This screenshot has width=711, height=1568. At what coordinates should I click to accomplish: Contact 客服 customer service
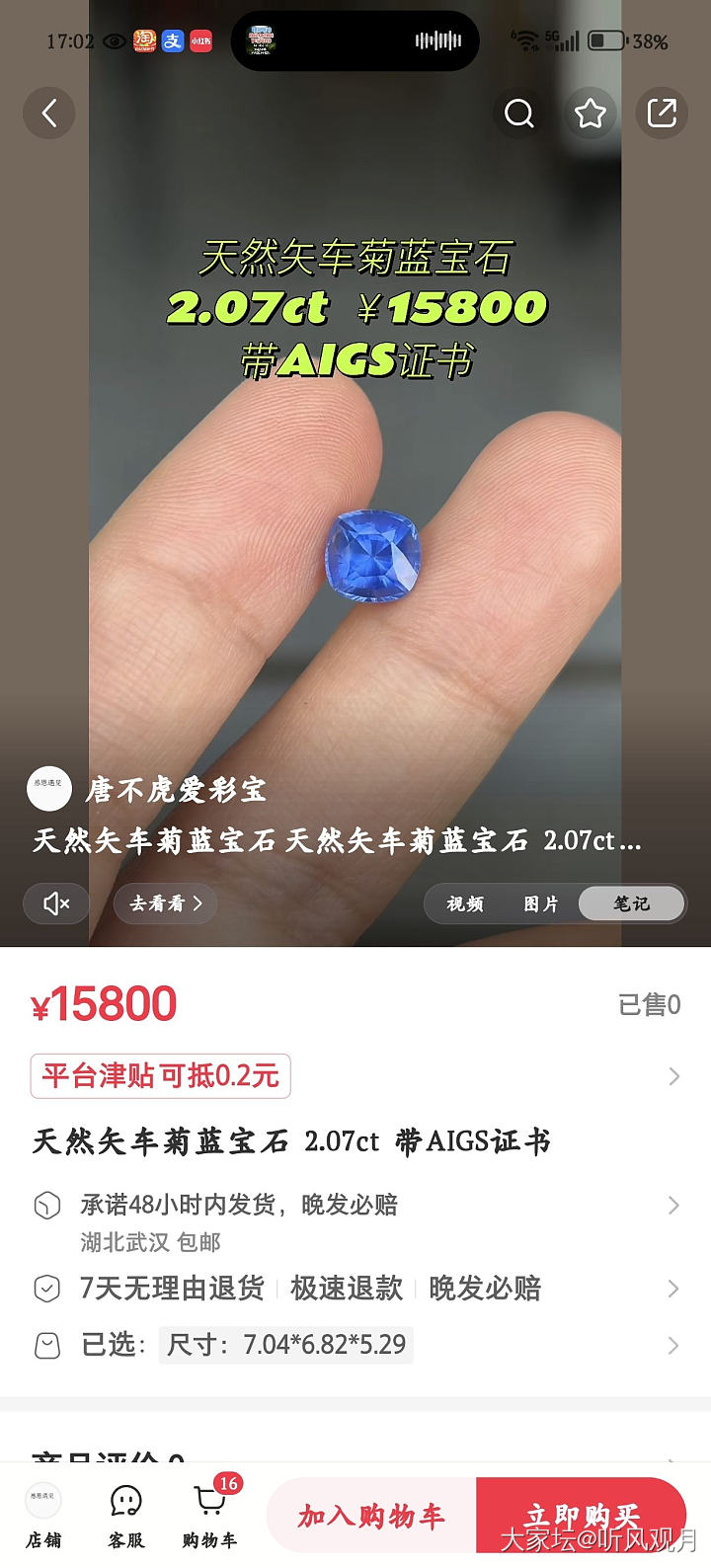tap(125, 1516)
